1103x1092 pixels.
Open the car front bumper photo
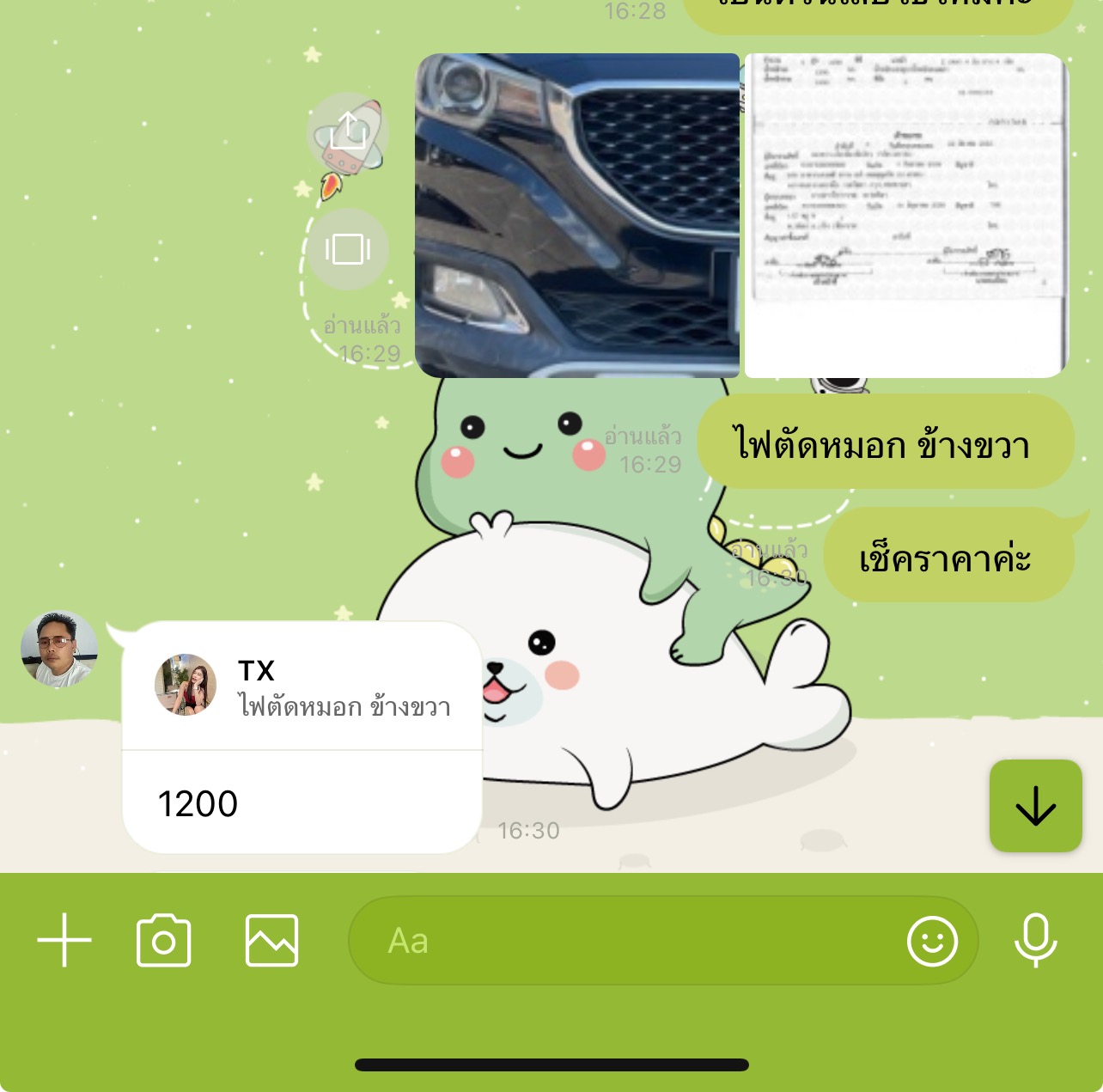click(x=577, y=216)
